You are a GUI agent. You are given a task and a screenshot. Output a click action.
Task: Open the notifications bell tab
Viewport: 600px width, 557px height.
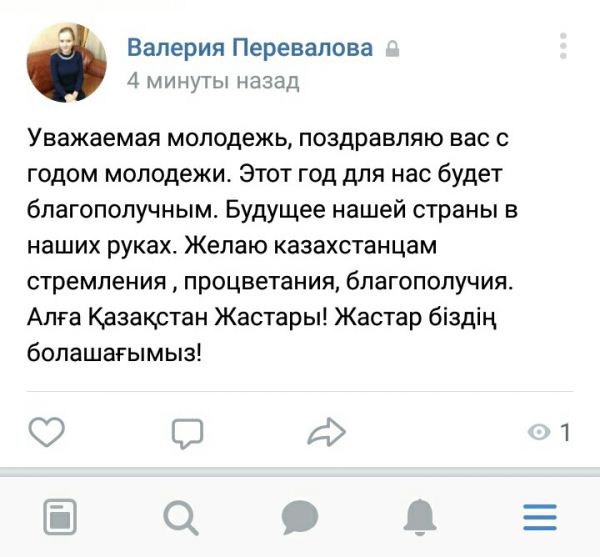(420, 517)
